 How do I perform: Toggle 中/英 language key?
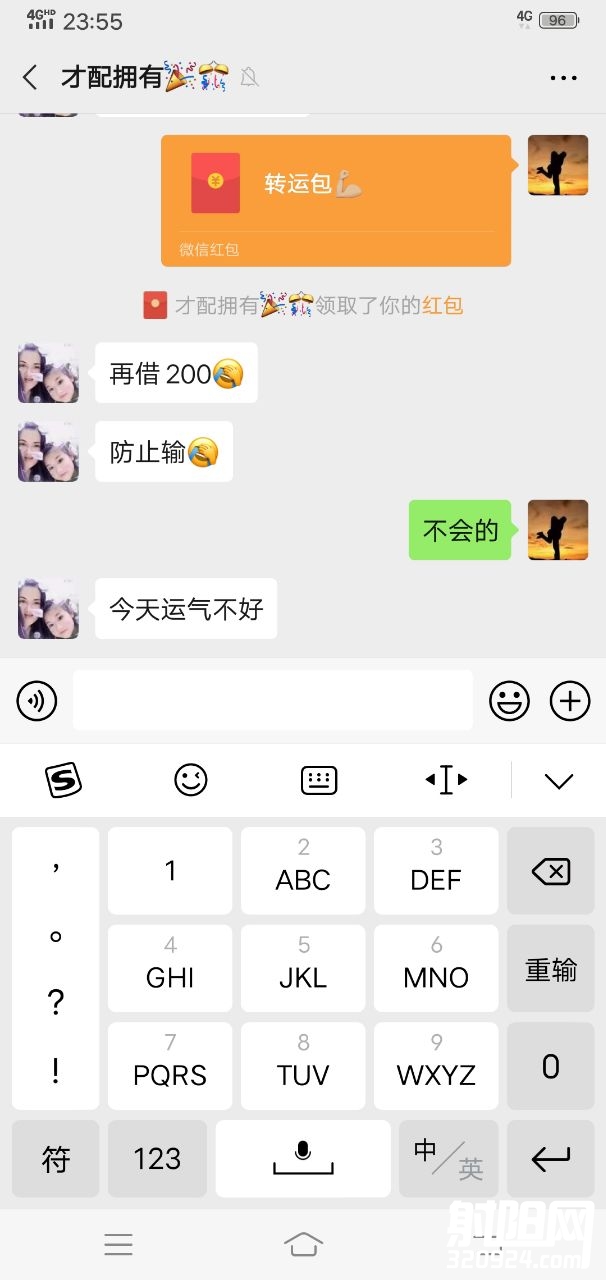click(448, 1159)
